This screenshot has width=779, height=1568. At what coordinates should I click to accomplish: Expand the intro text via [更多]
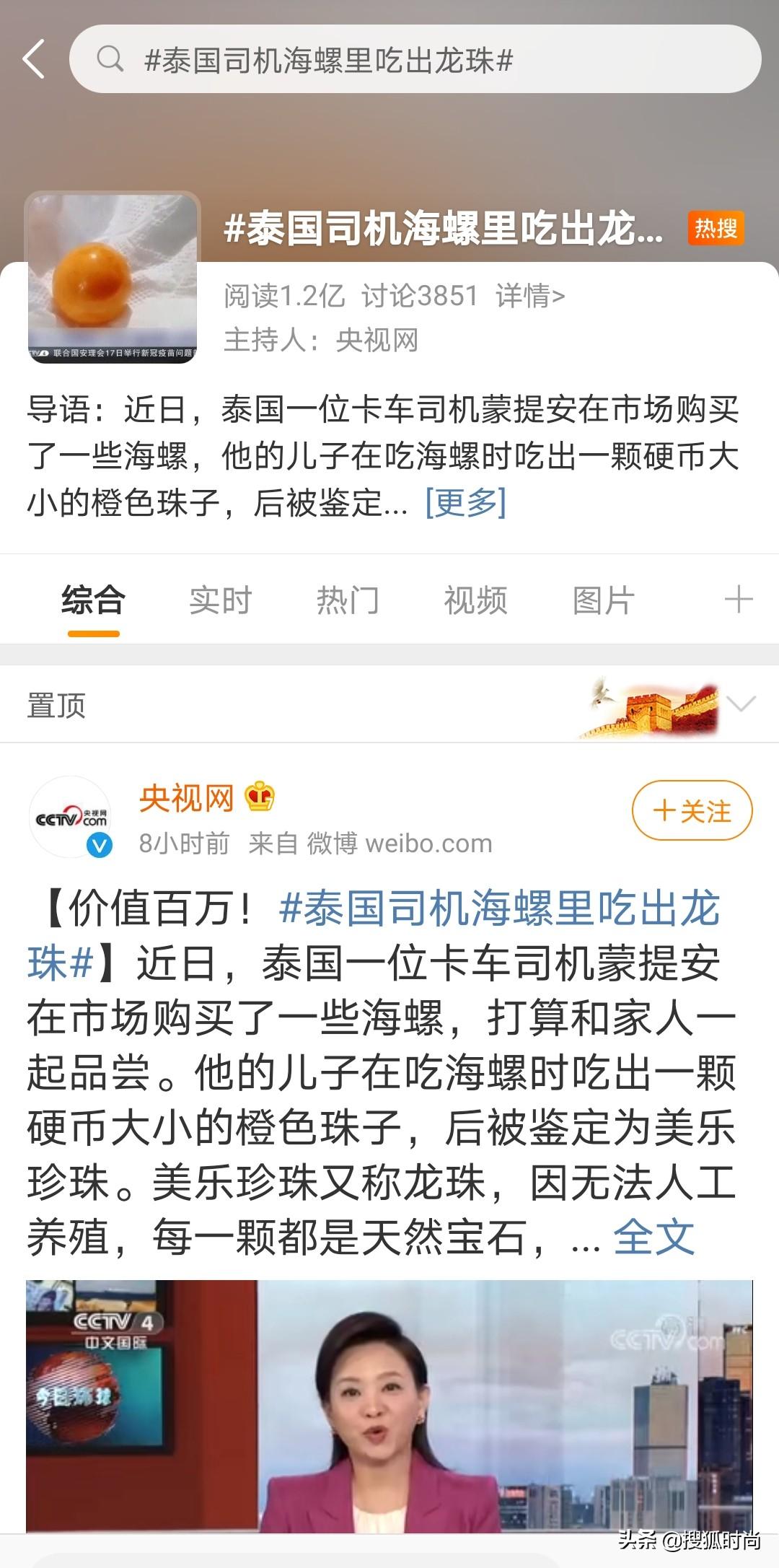click(465, 502)
